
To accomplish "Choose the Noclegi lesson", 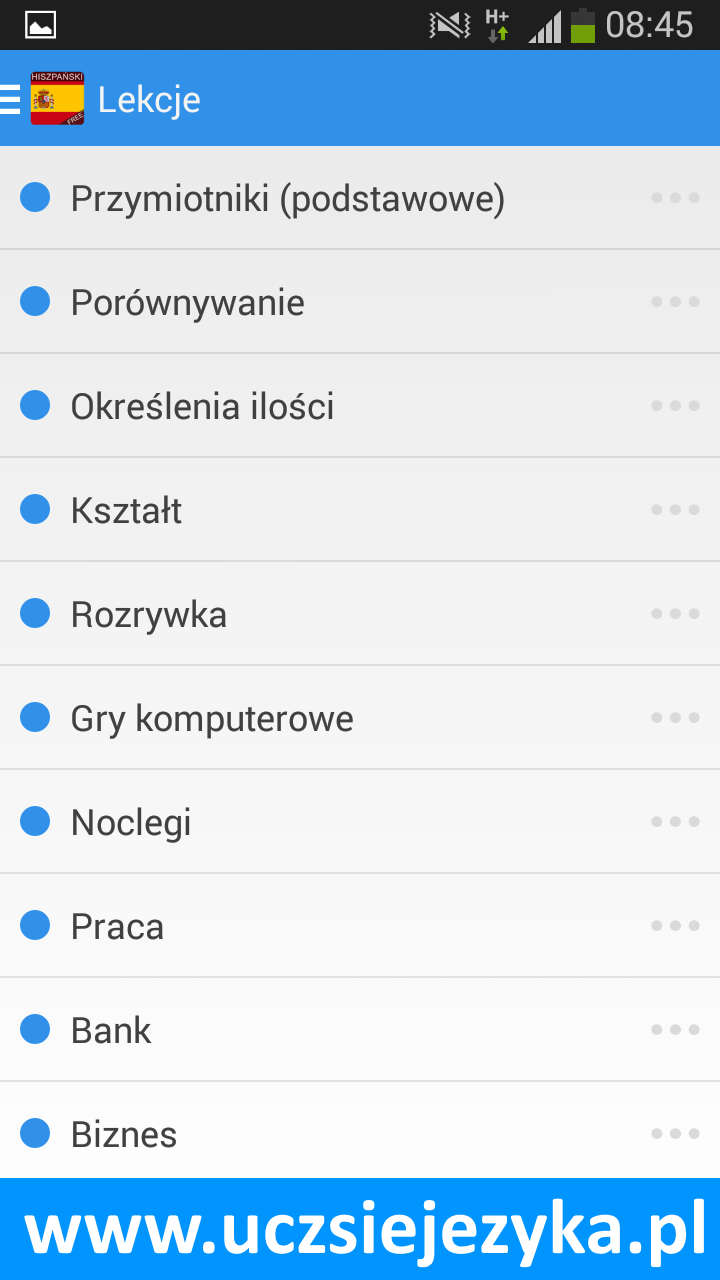I will [360, 822].
